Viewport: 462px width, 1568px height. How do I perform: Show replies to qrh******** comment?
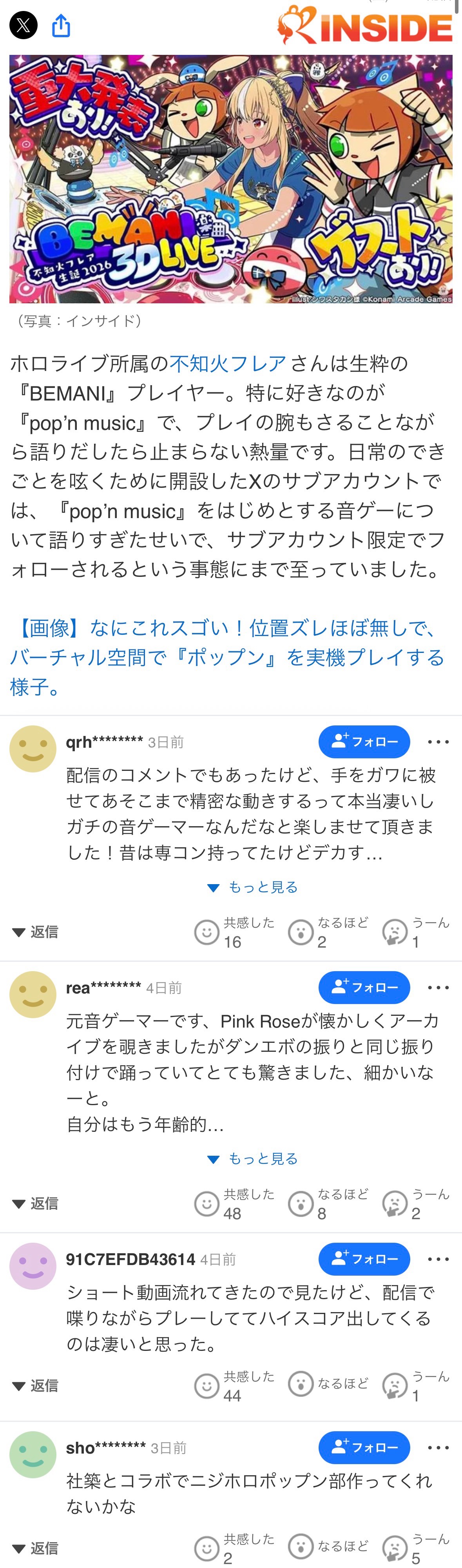pyautogui.click(x=35, y=932)
